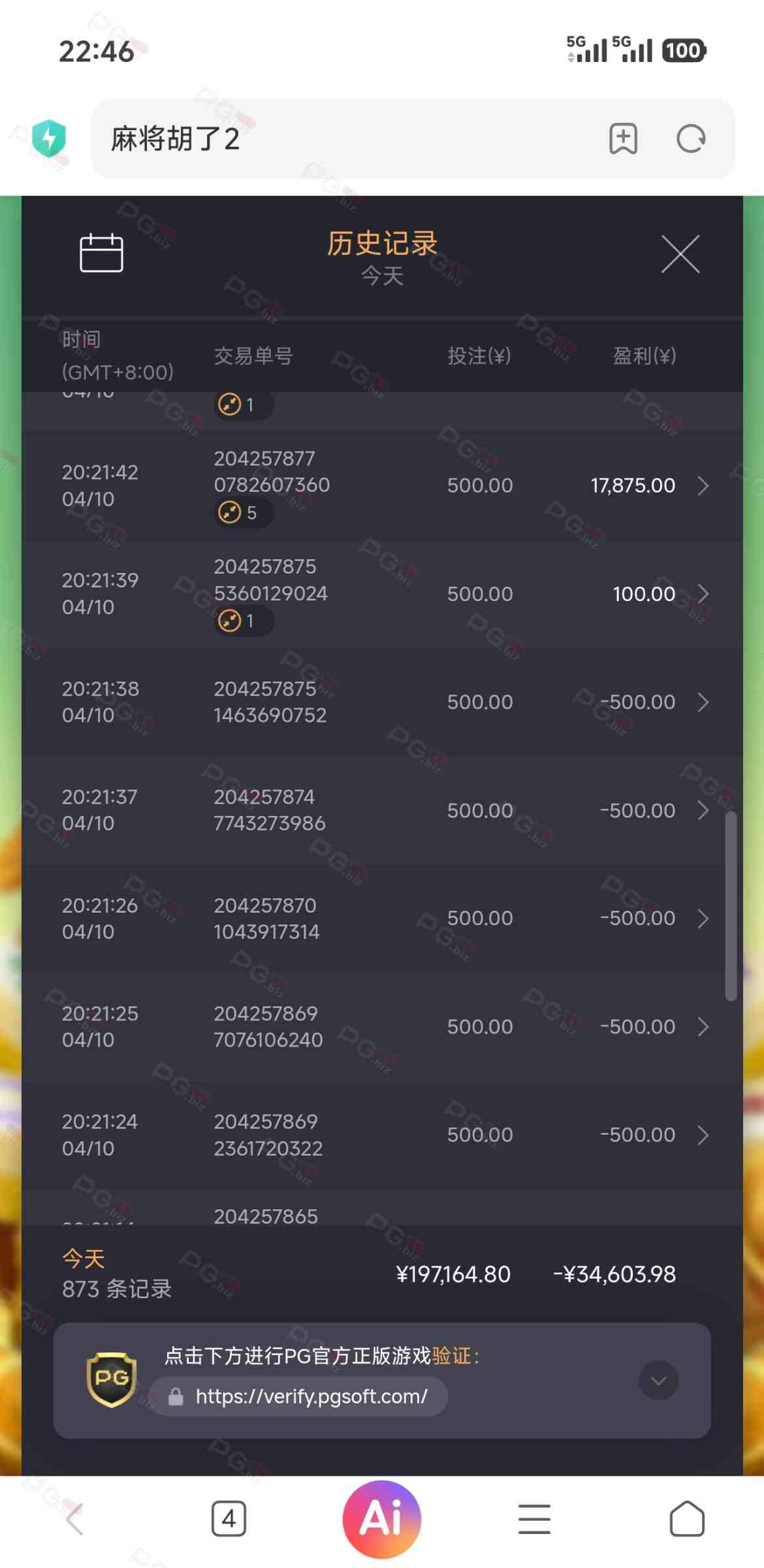Open the verify.pgsoft.com verification link

311,1396
